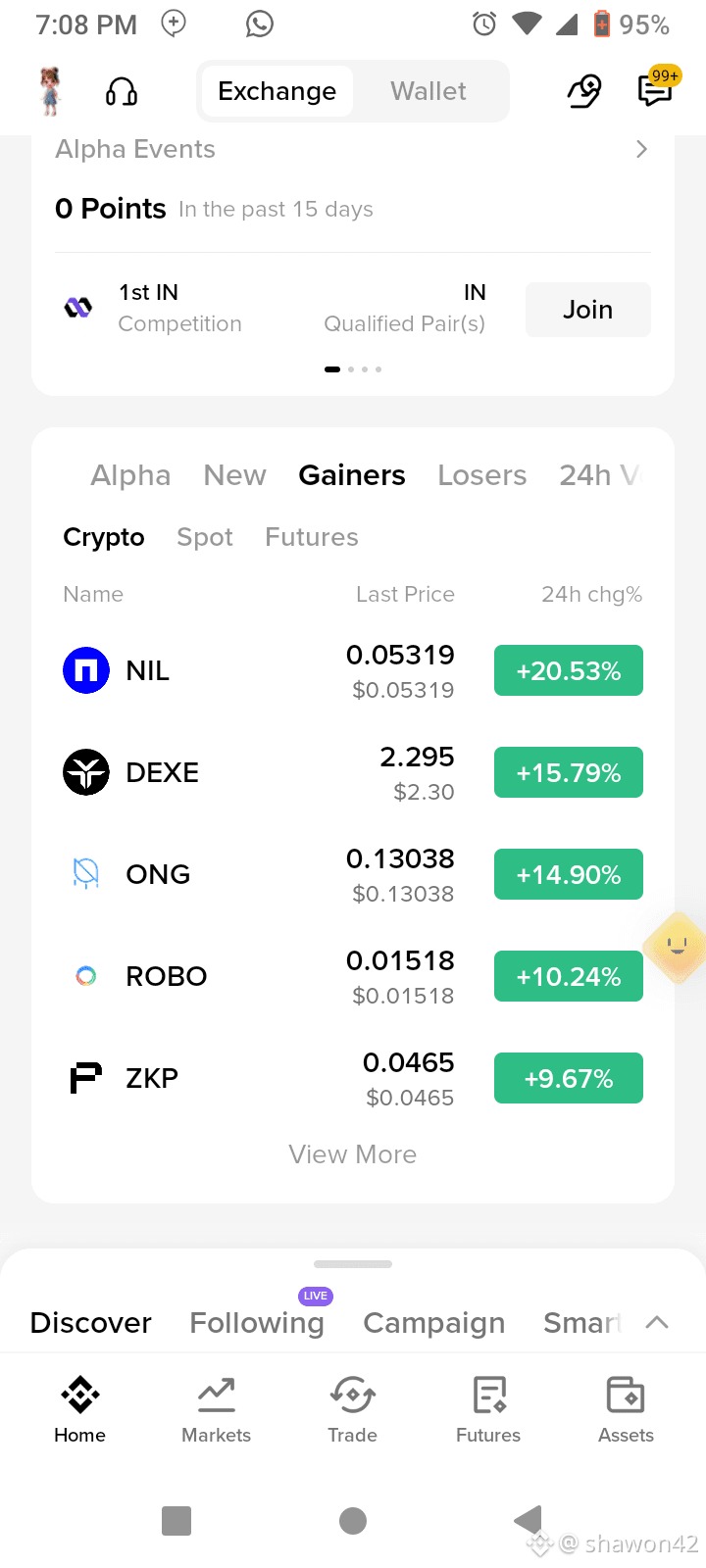Viewport: 706px width, 1568px height.
Task: Switch to the Alpha list tab
Action: pos(130,475)
